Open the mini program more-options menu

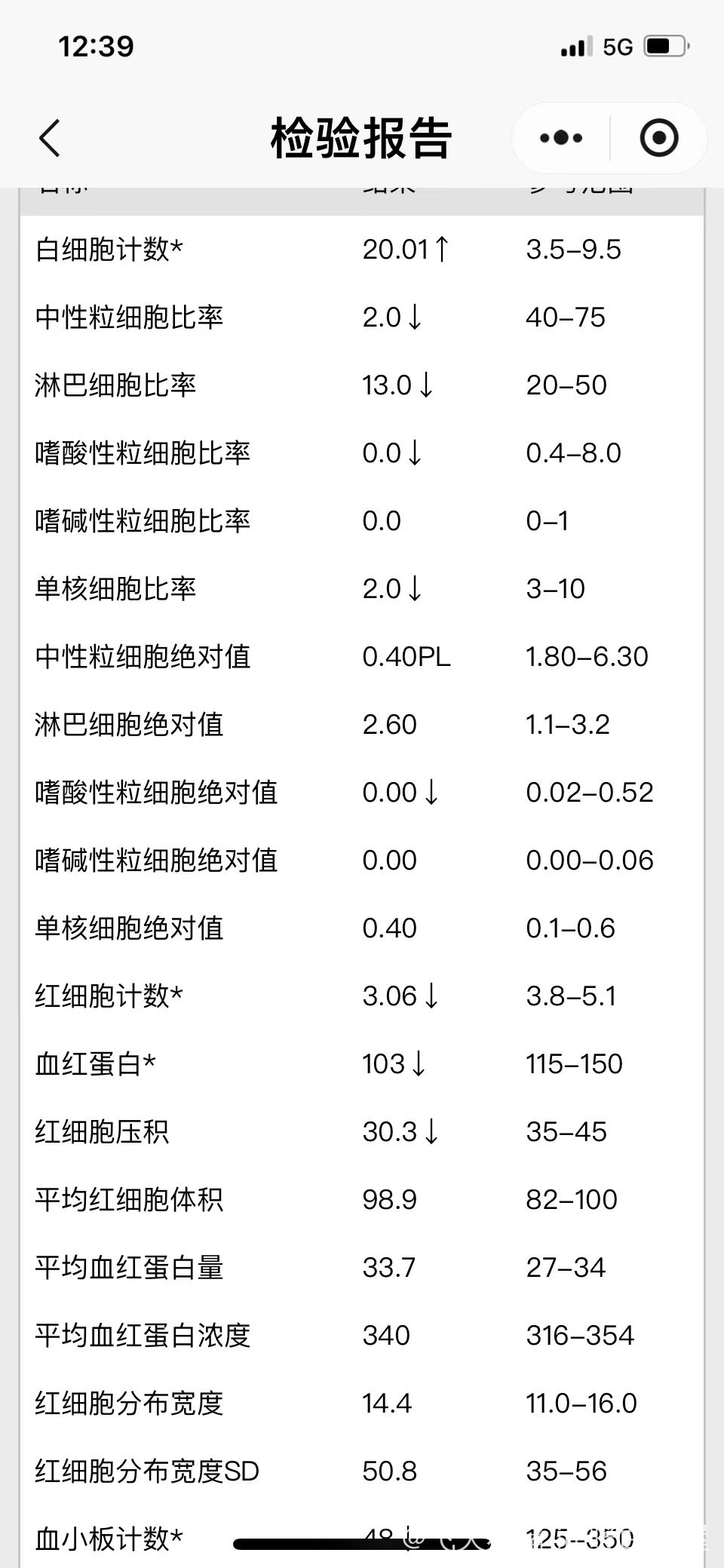(561, 138)
